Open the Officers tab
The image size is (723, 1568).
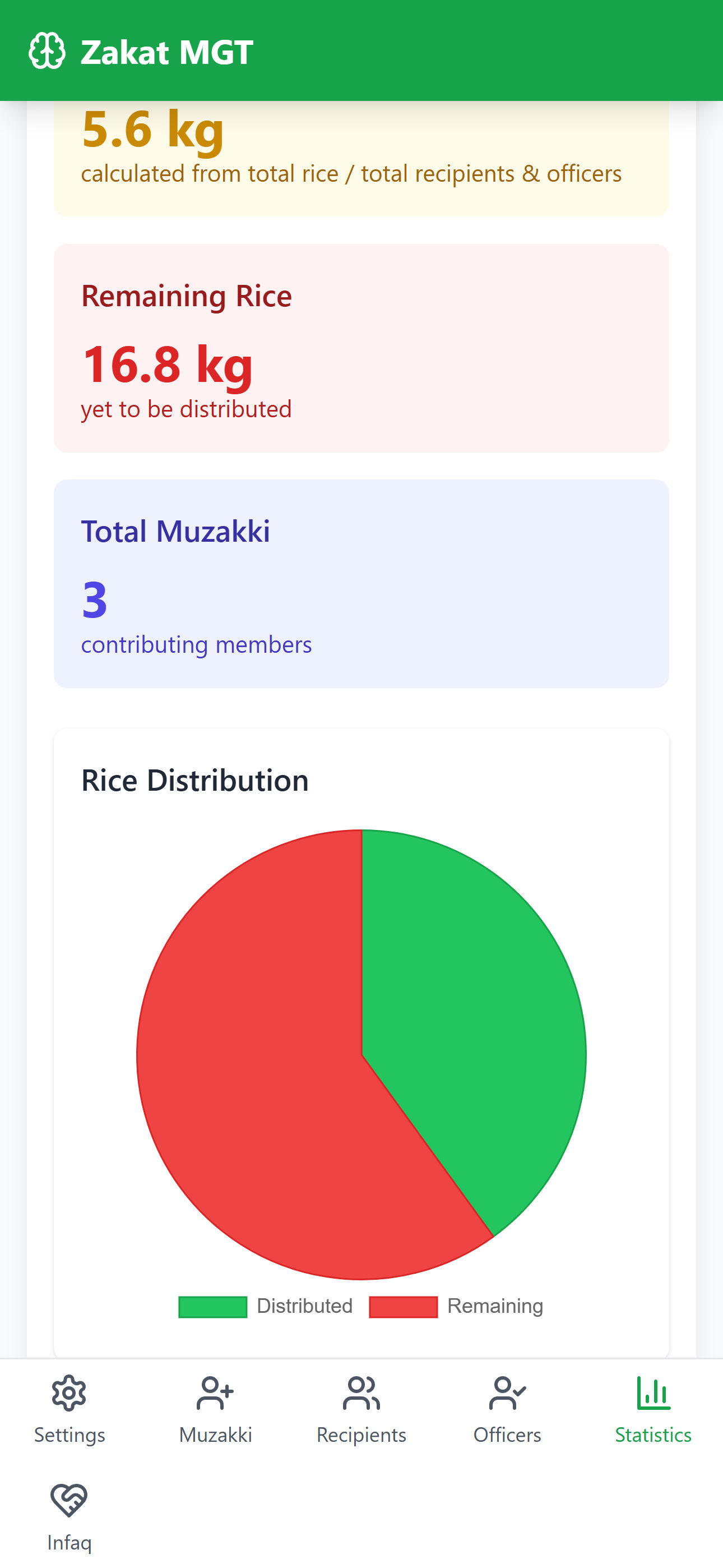508,1410
